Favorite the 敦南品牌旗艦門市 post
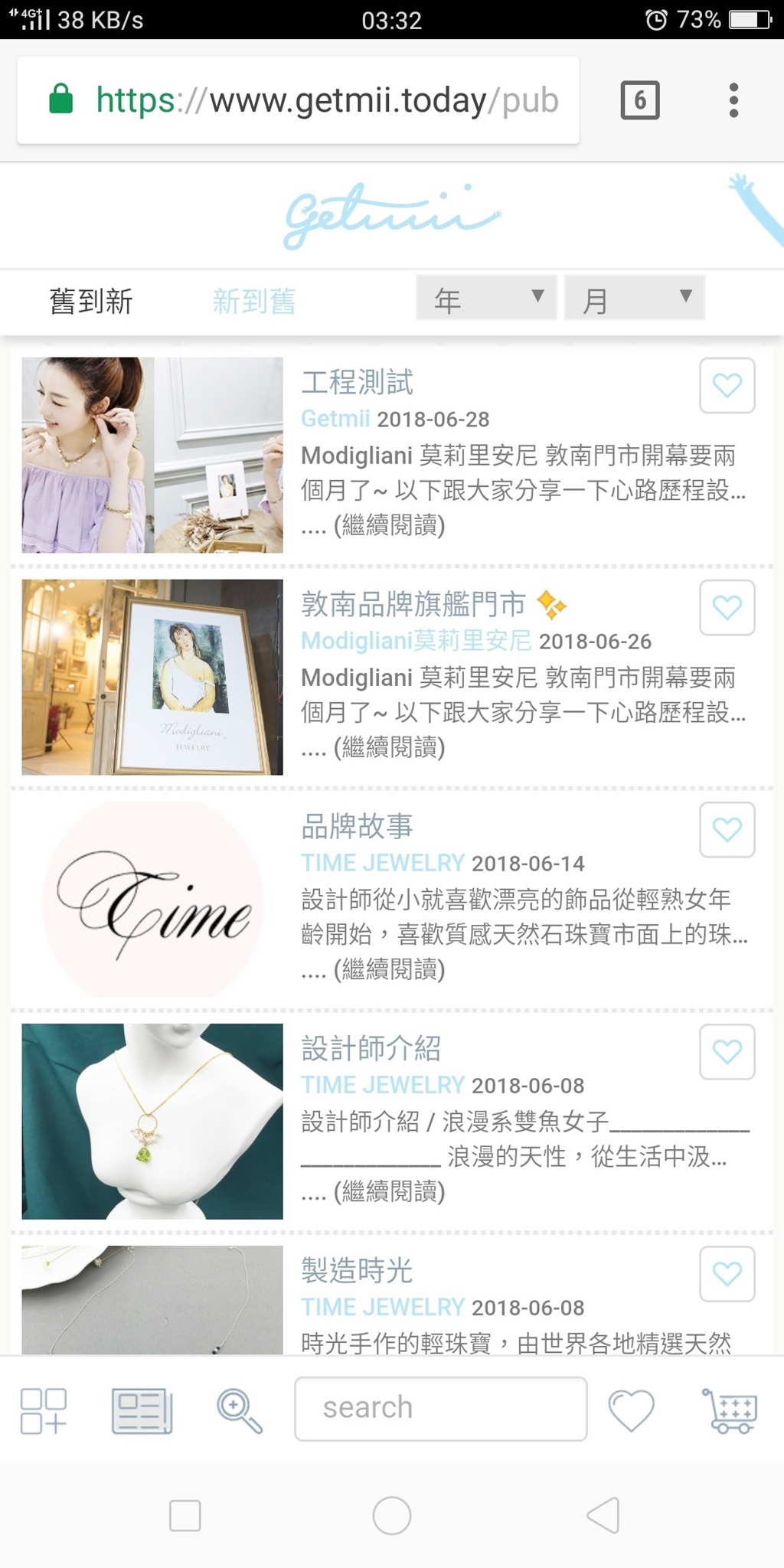This screenshot has width=784, height=1568. point(727,607)
